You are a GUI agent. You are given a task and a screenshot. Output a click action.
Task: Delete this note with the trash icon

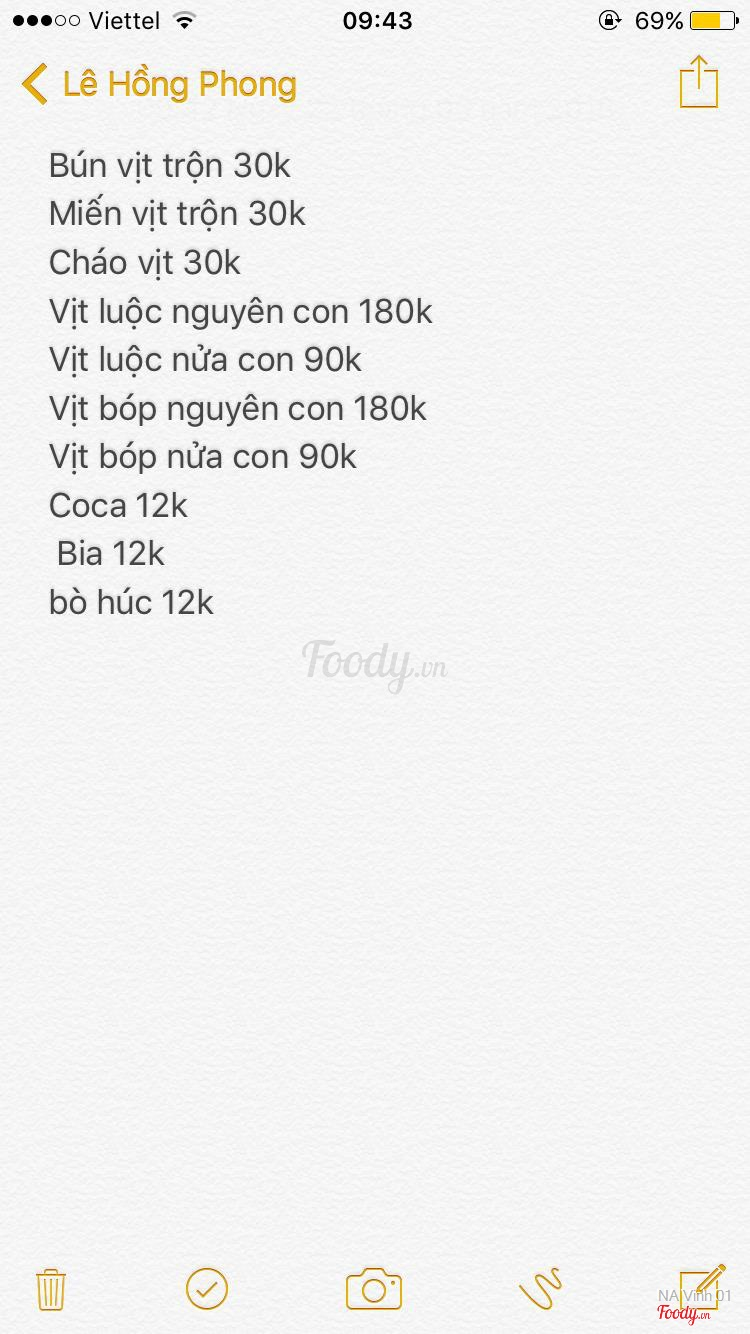pyautogui.click(x=50, y=1289)
